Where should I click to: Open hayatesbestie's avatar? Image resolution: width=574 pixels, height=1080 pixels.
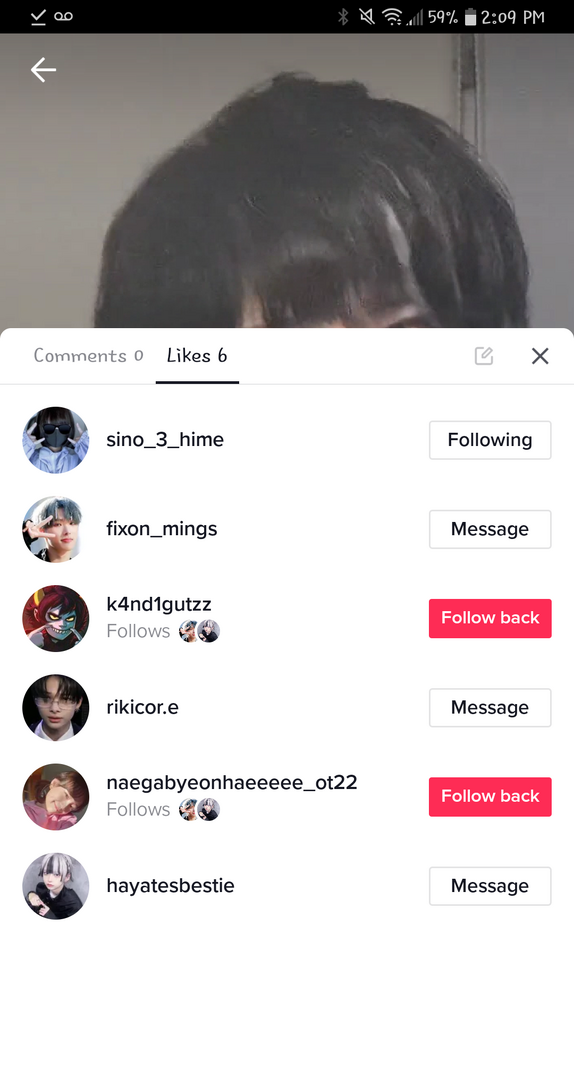[x=55, y=886]
